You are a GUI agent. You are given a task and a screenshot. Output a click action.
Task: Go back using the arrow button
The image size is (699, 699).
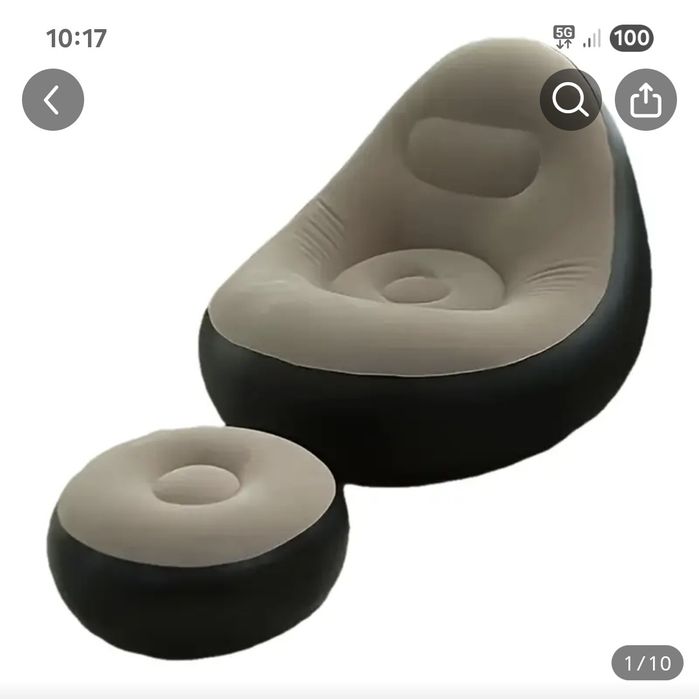coord(52,99)
